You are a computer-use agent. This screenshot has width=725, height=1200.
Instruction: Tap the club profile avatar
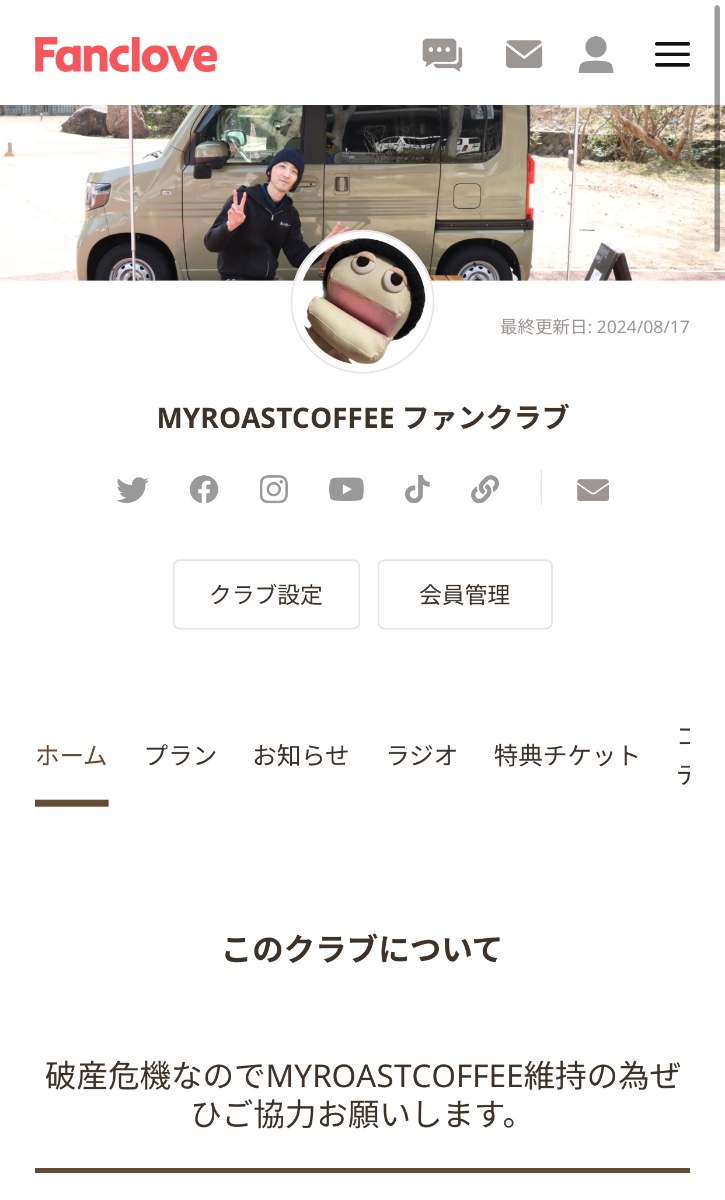362,302
